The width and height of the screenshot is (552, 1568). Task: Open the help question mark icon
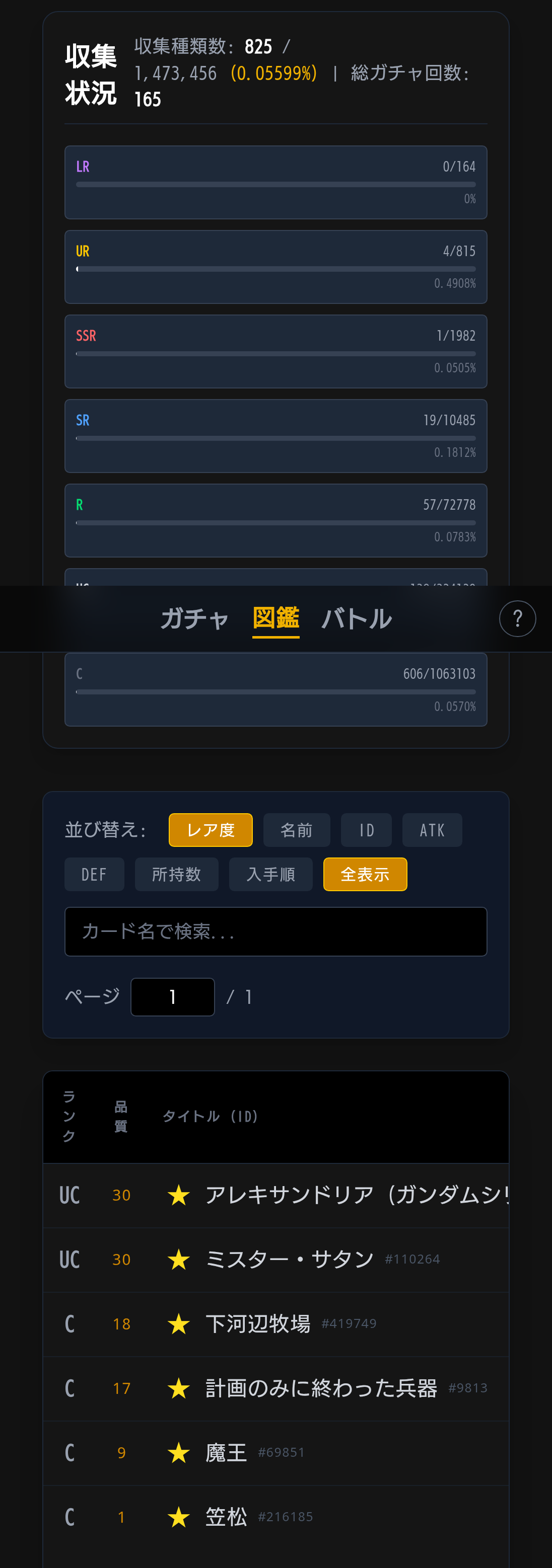(x=517, y=618)
